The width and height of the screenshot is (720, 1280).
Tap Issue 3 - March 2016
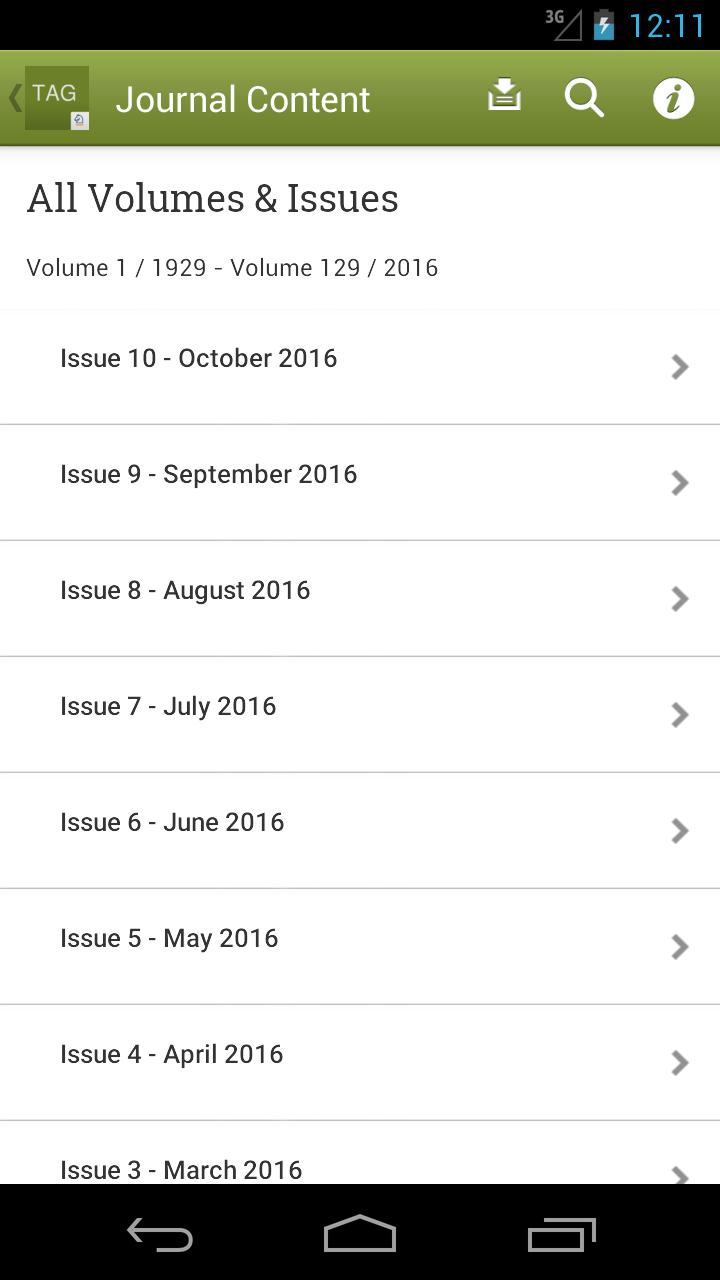tap(360, 1164)
